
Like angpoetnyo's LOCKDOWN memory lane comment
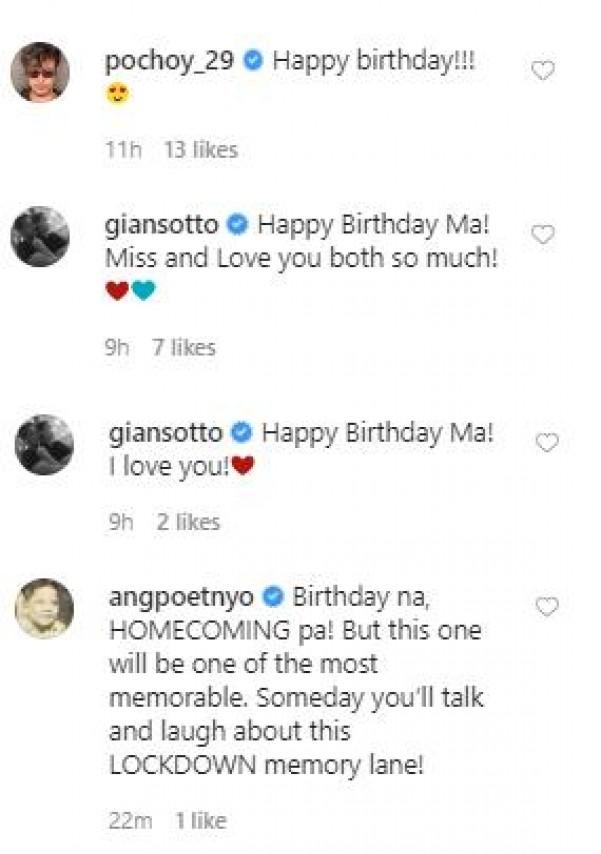(546, 607)
